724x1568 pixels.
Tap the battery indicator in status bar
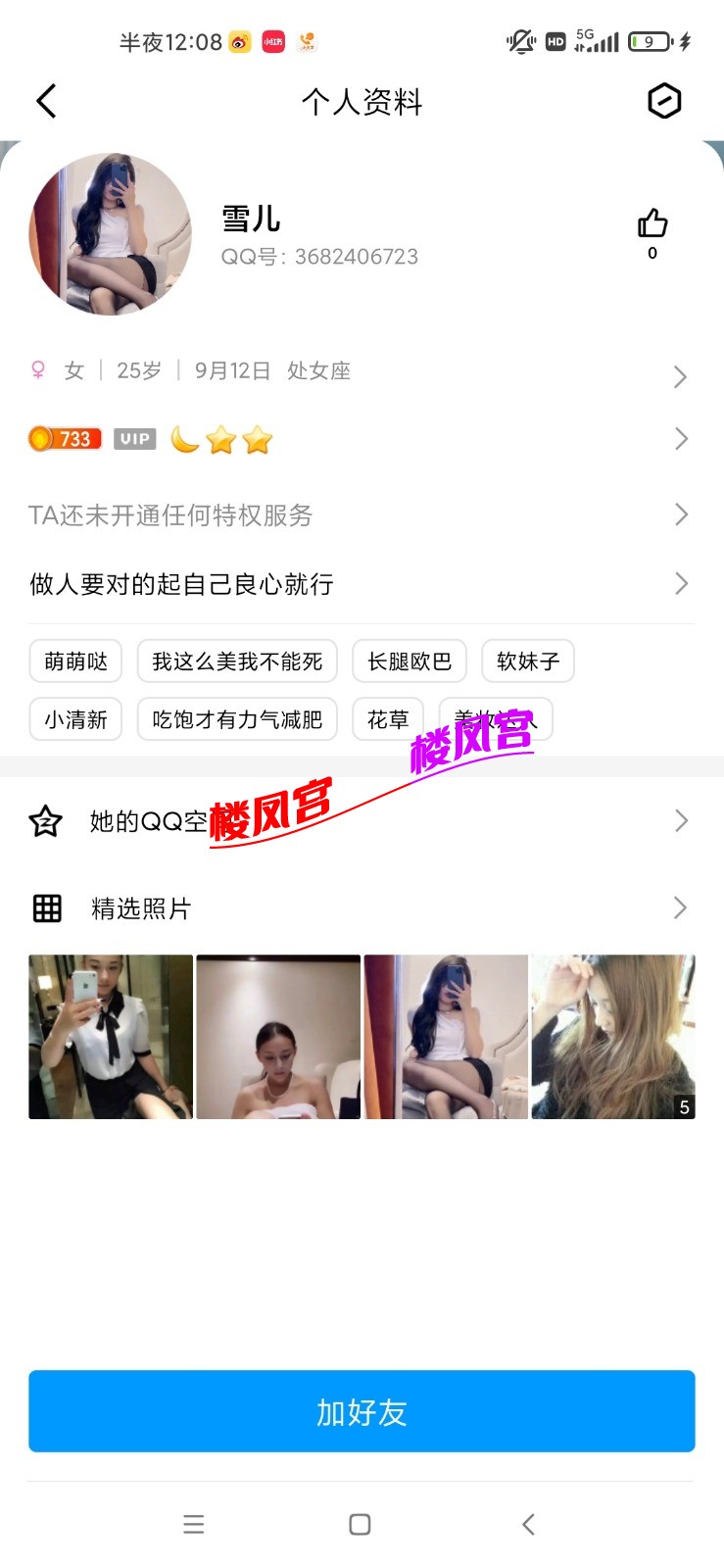pos(647,42)
